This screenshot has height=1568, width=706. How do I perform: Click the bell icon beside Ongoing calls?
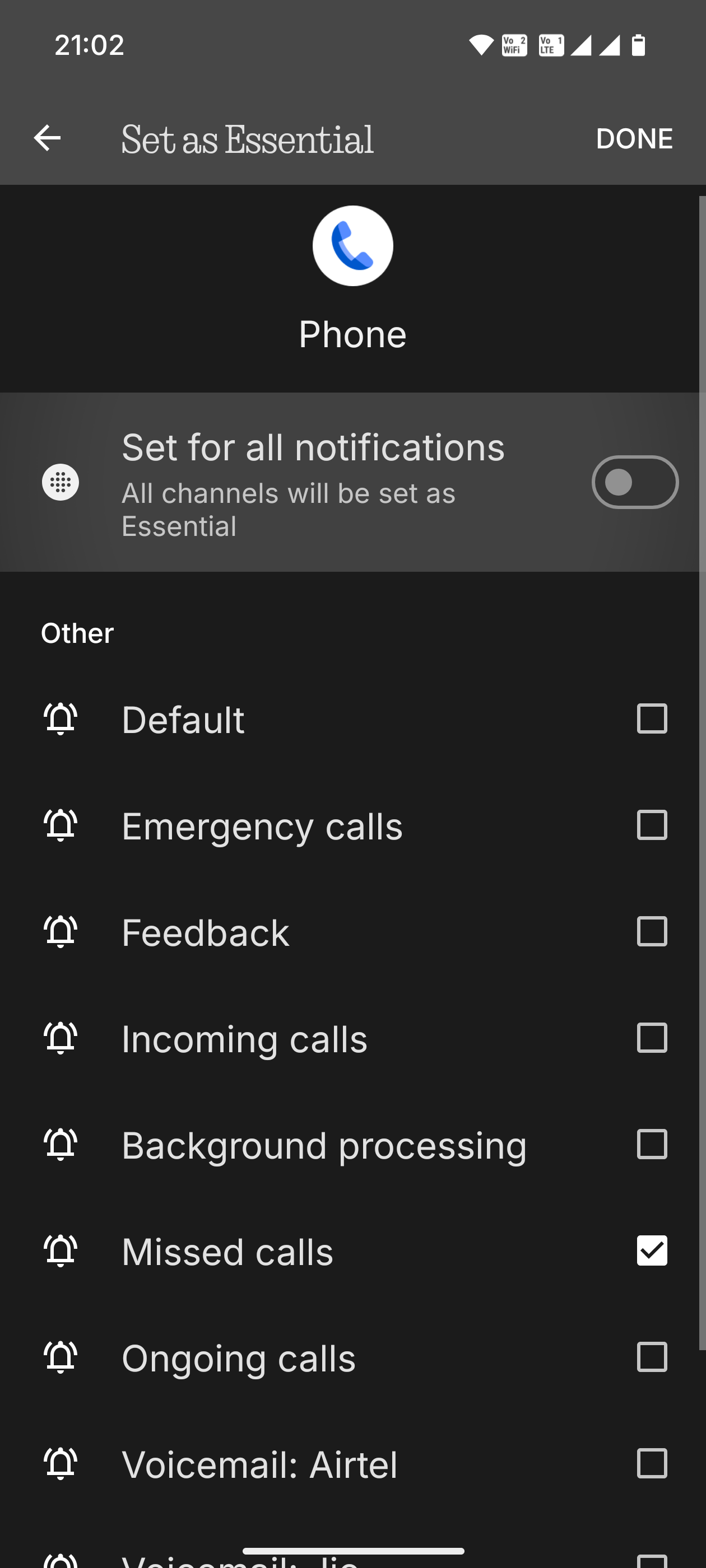click(60, 1358)
